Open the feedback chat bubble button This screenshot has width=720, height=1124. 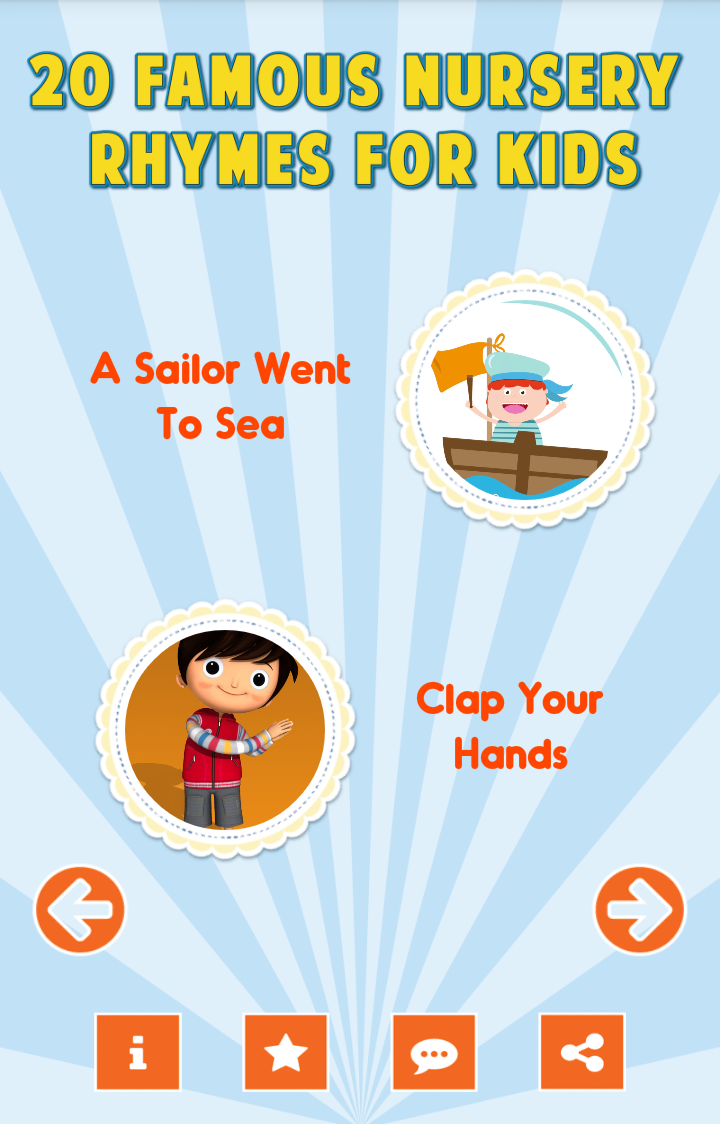[434, 1051]
